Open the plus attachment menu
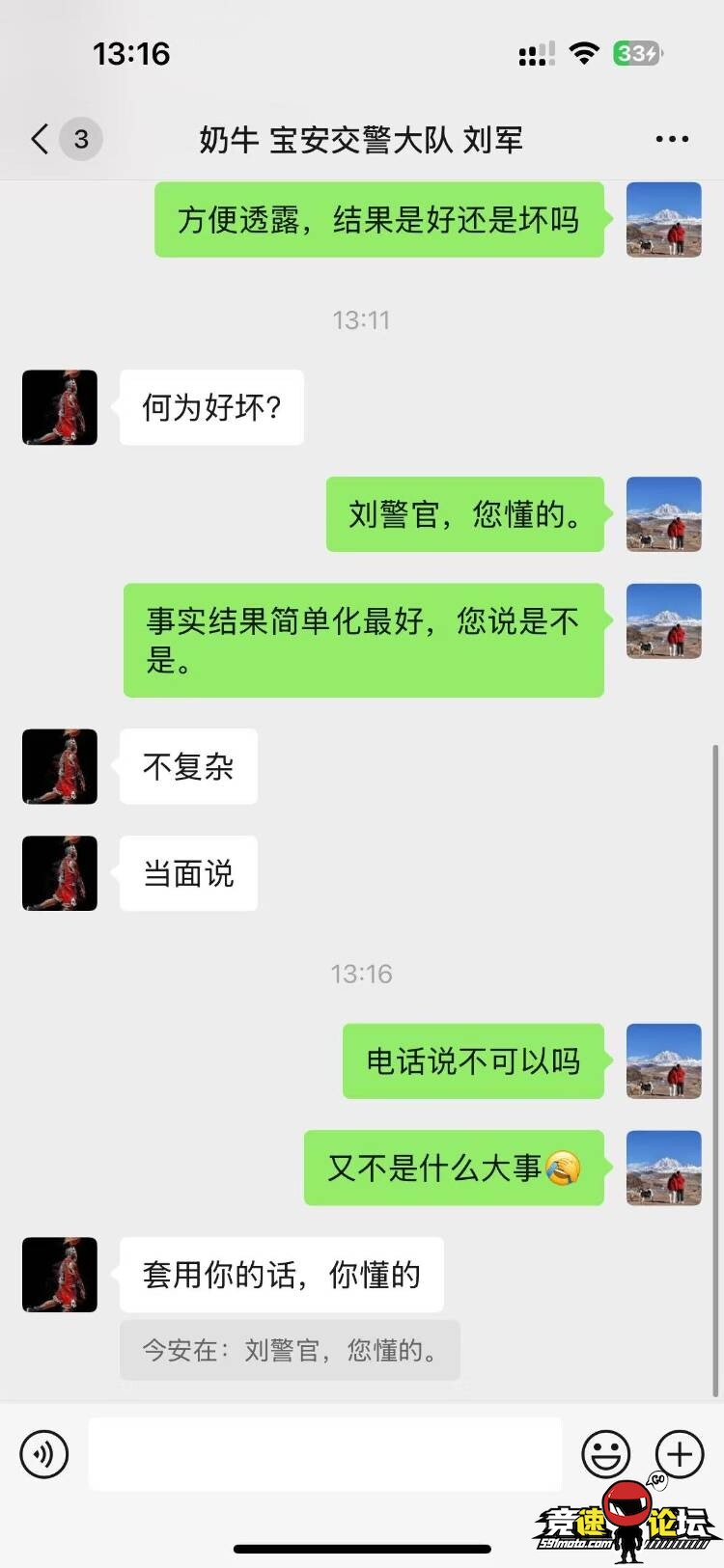 pos(680,1453)
